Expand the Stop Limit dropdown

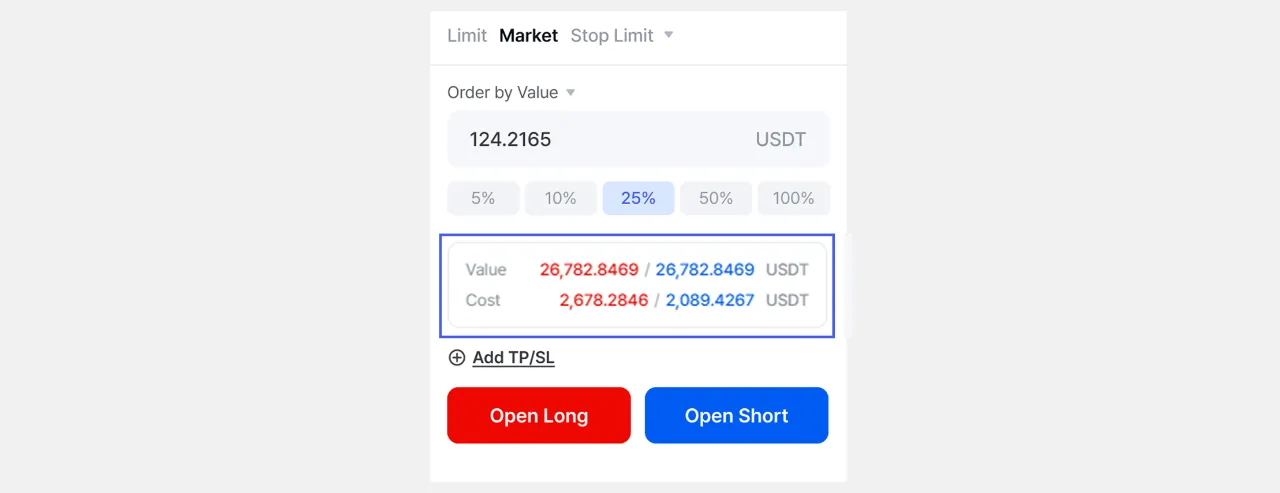(621, 36)
